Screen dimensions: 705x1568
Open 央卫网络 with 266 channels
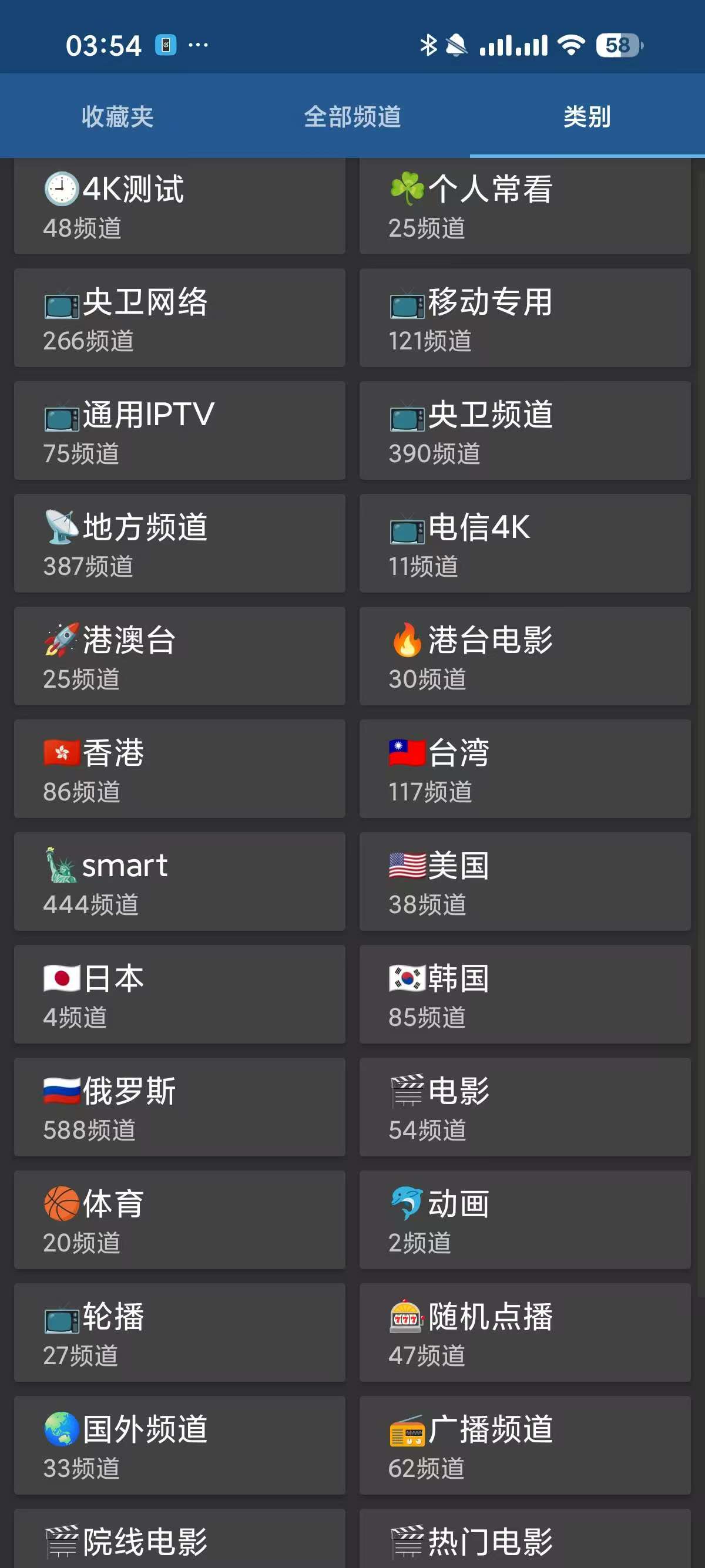[180, 318]
